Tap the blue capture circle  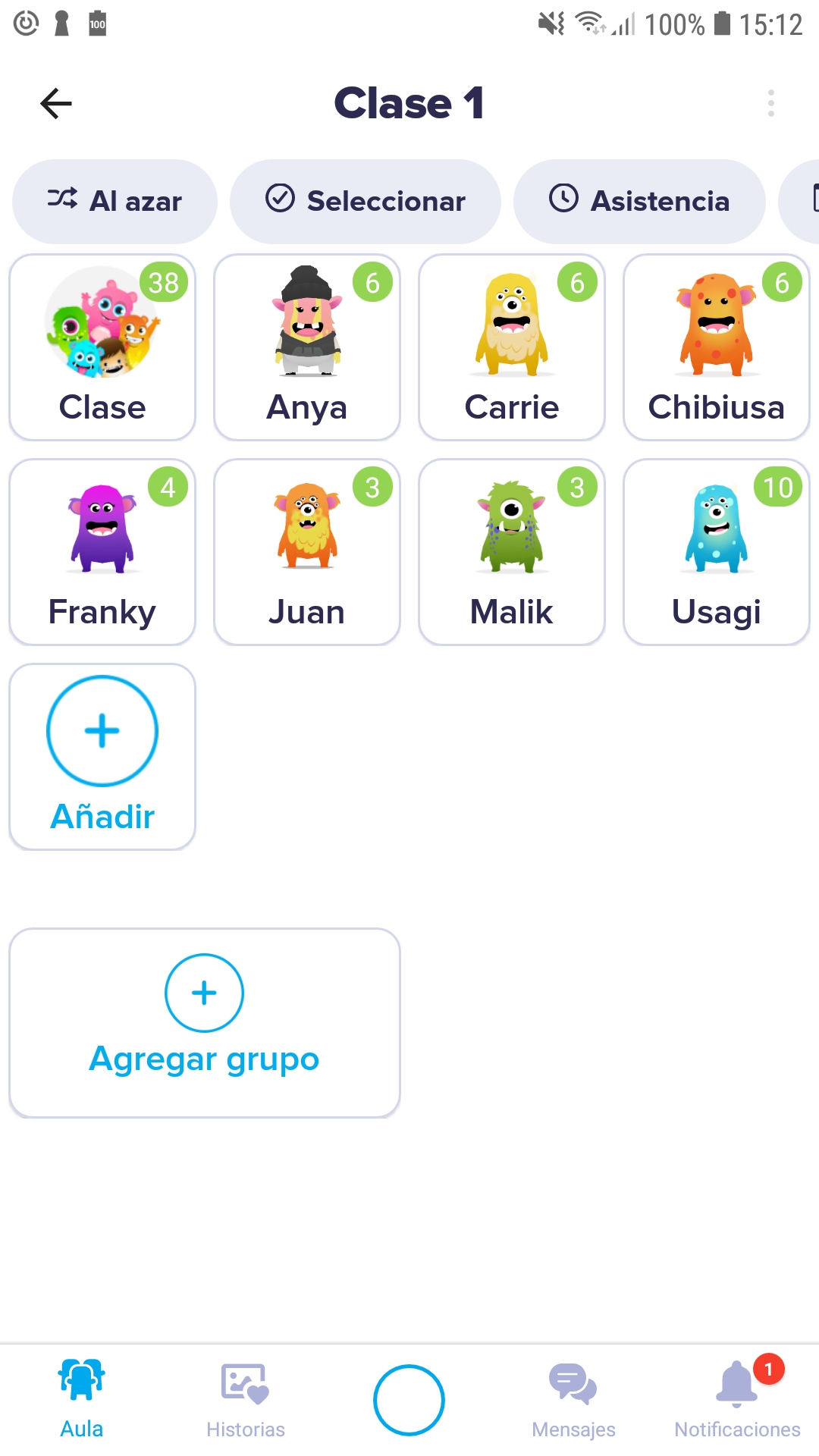click(x=409, y=1399)
